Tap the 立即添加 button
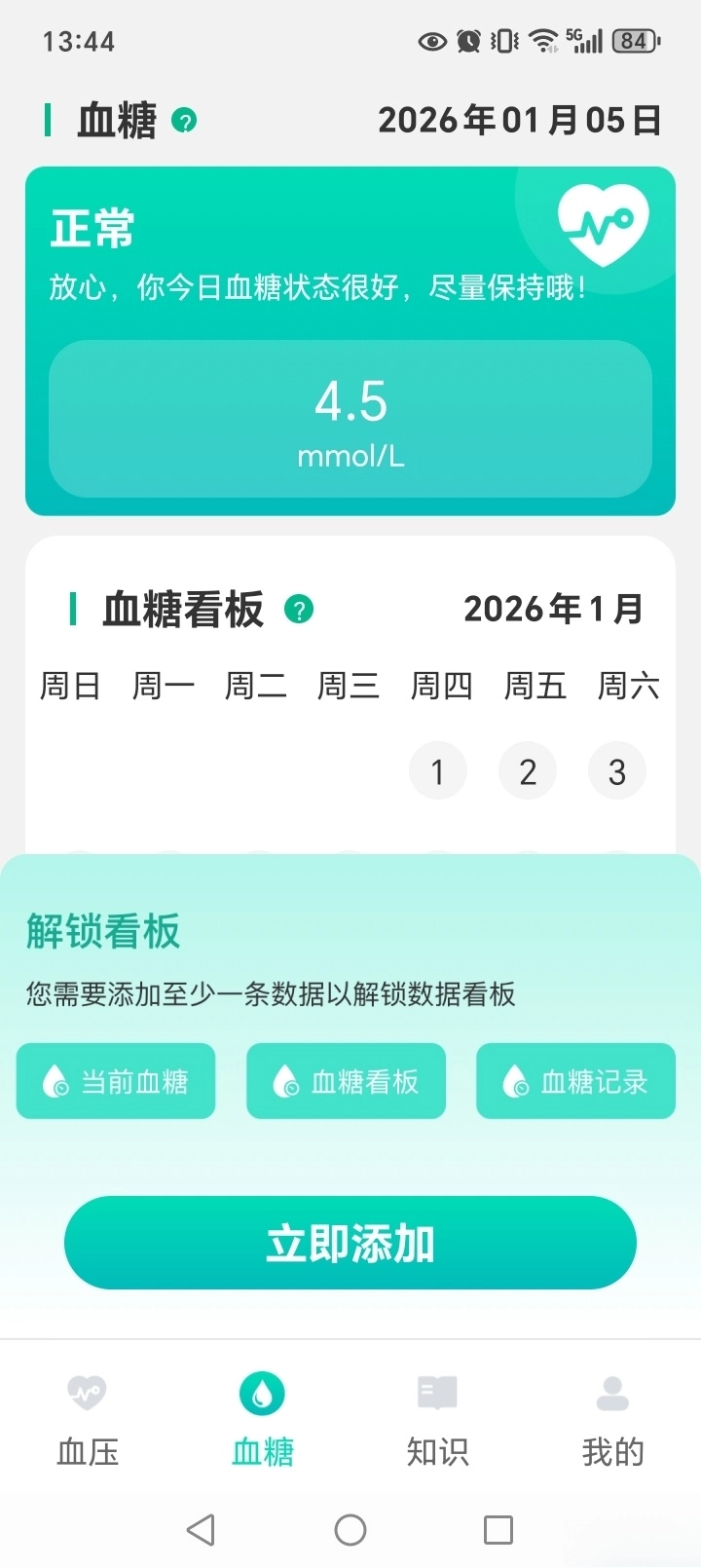The image size is (701, 1568). [350, 1243]
